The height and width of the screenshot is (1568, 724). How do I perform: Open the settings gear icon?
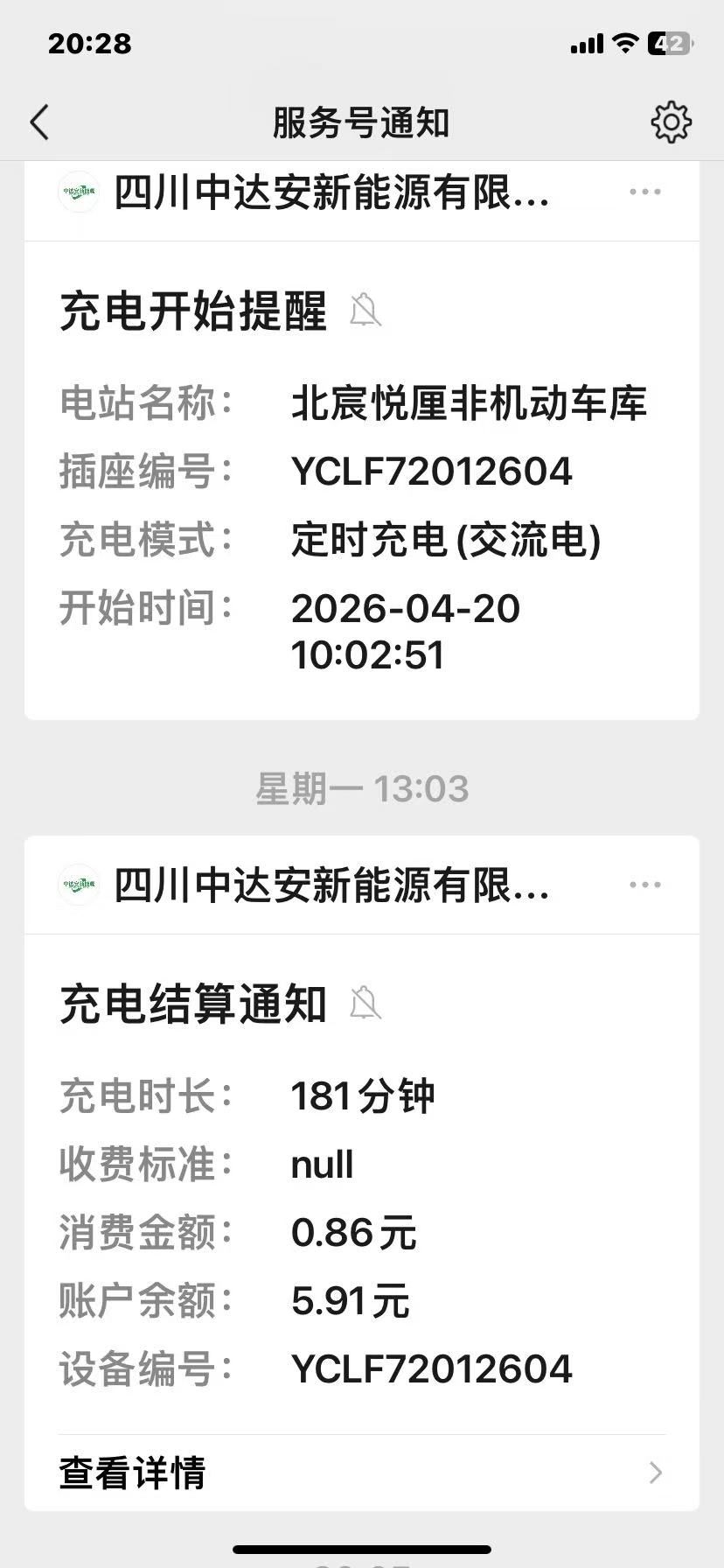[671, 122]
